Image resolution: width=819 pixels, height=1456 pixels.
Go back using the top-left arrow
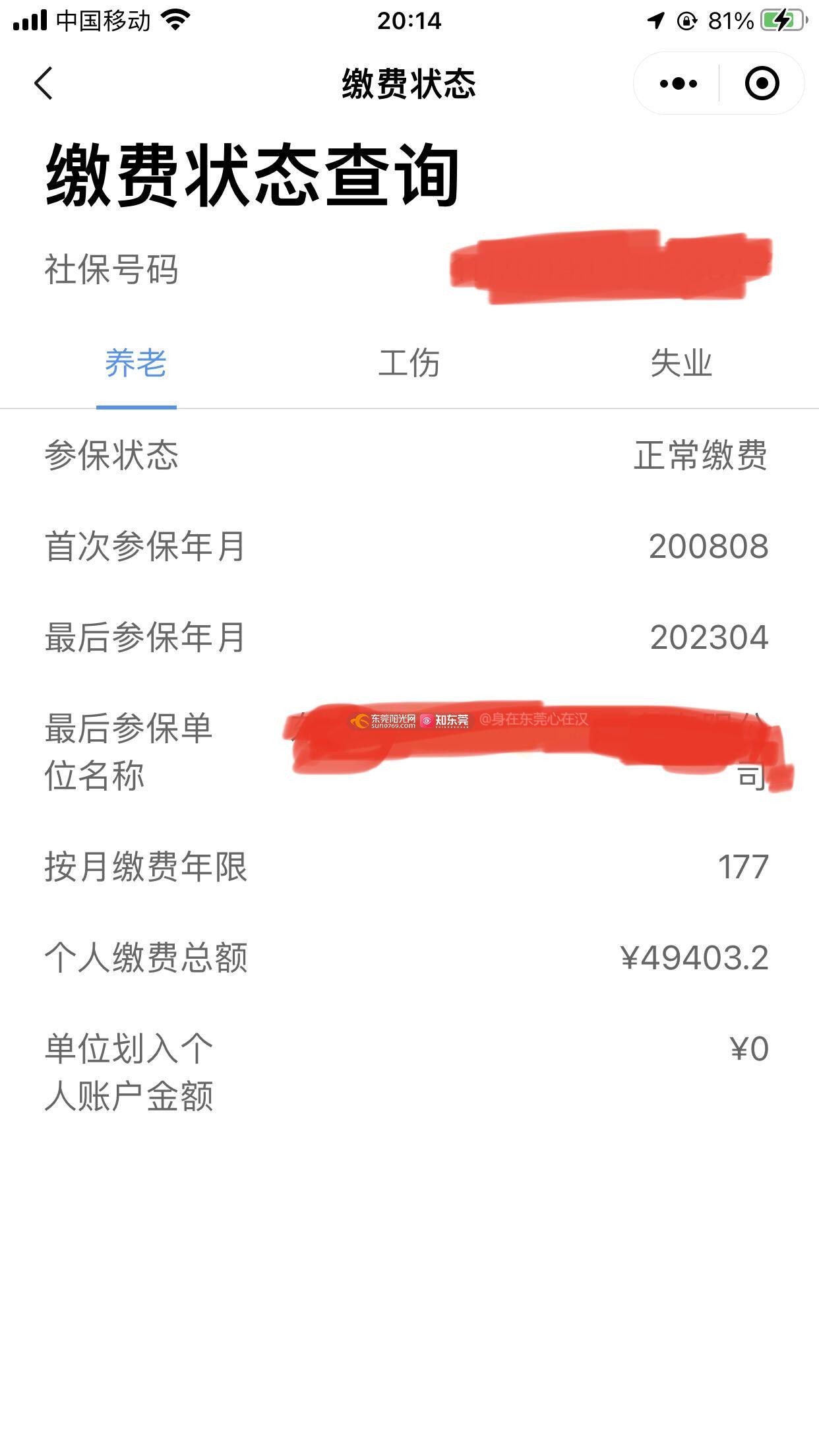(x=44, y=84)
